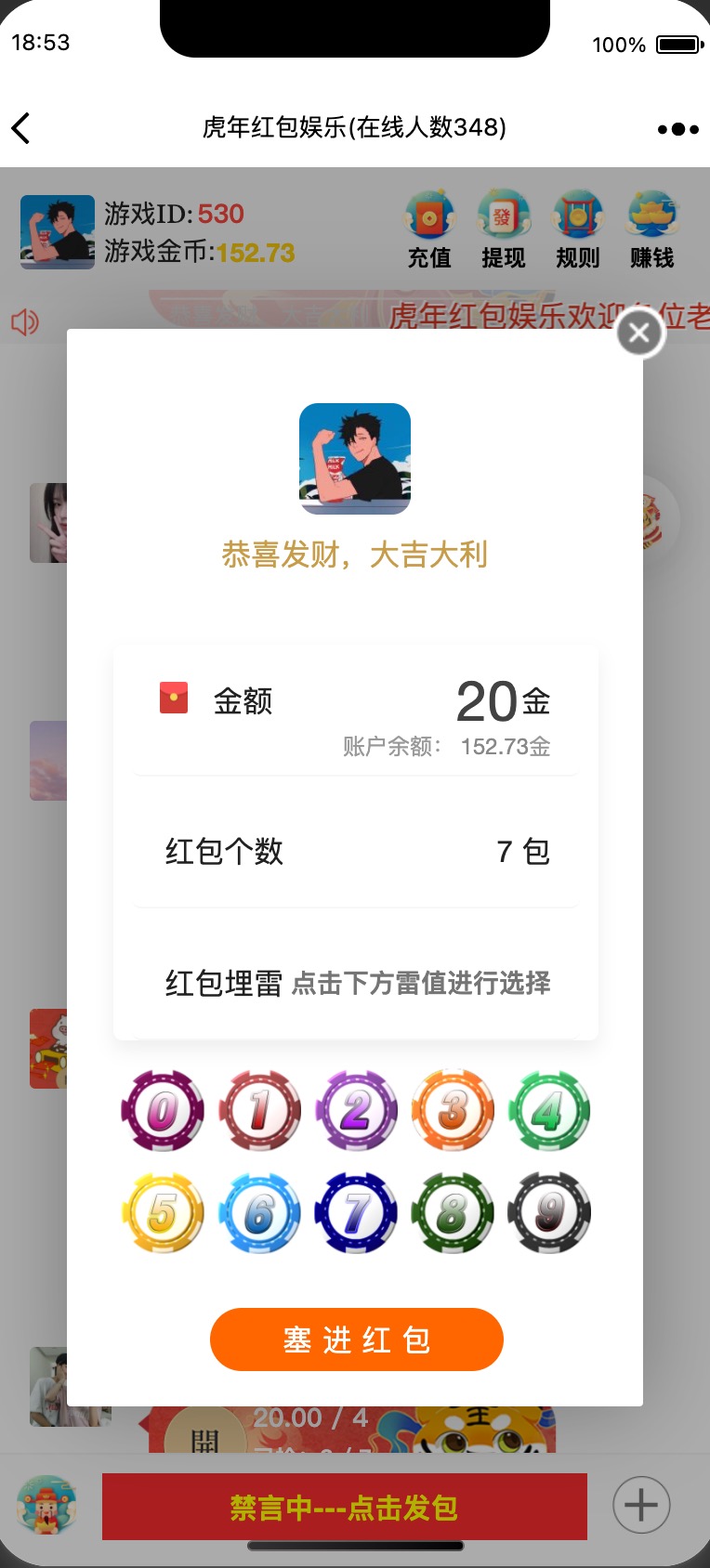710x1568 pixels.
Task: Choose the number 1 chip
Action: 260,1111
